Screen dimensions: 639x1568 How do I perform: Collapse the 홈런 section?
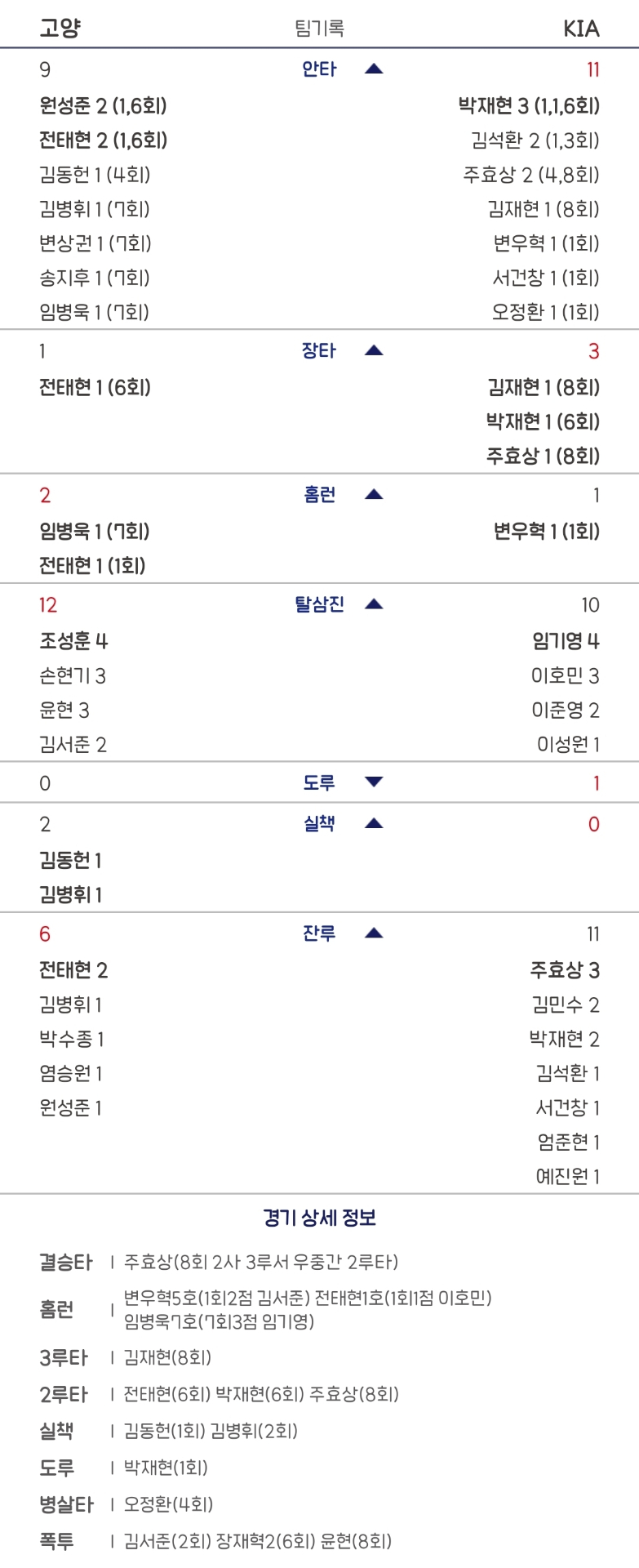click(374, 495)
